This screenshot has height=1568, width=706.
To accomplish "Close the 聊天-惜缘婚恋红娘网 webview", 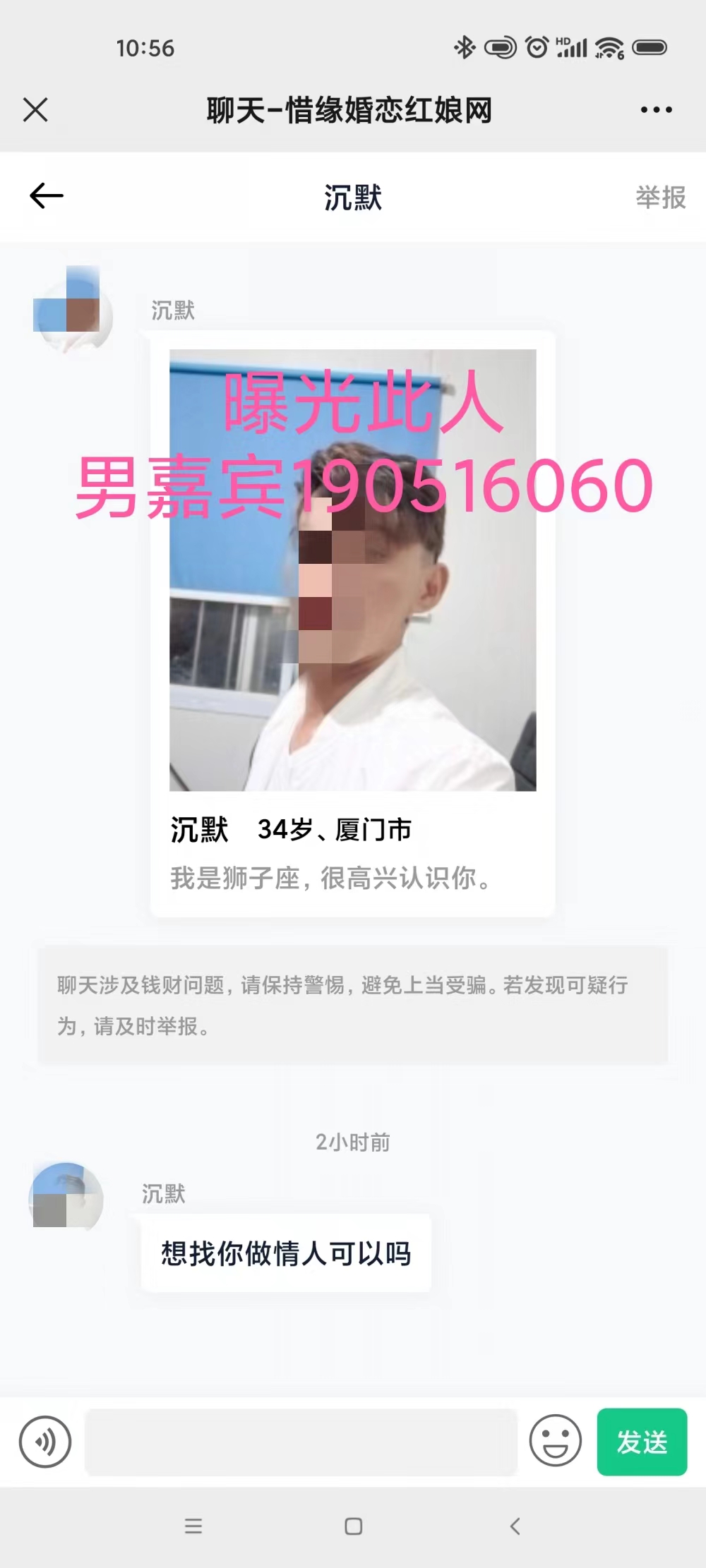I will (x=35, y=110).
